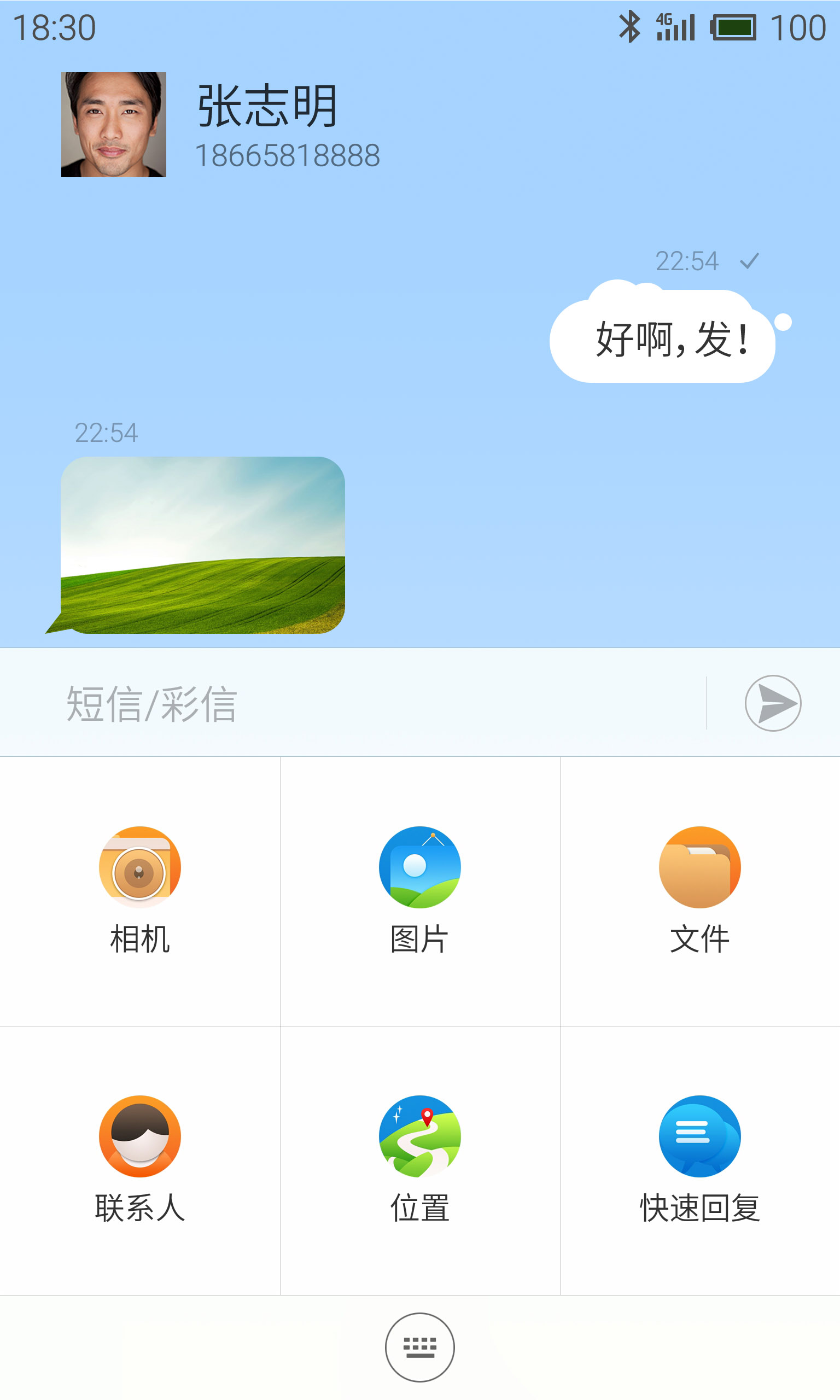The height and width of the screenshot is (1400, 840).
Task: Open the contact avatar photo of 张志明
Action: [x=113, y=126]
